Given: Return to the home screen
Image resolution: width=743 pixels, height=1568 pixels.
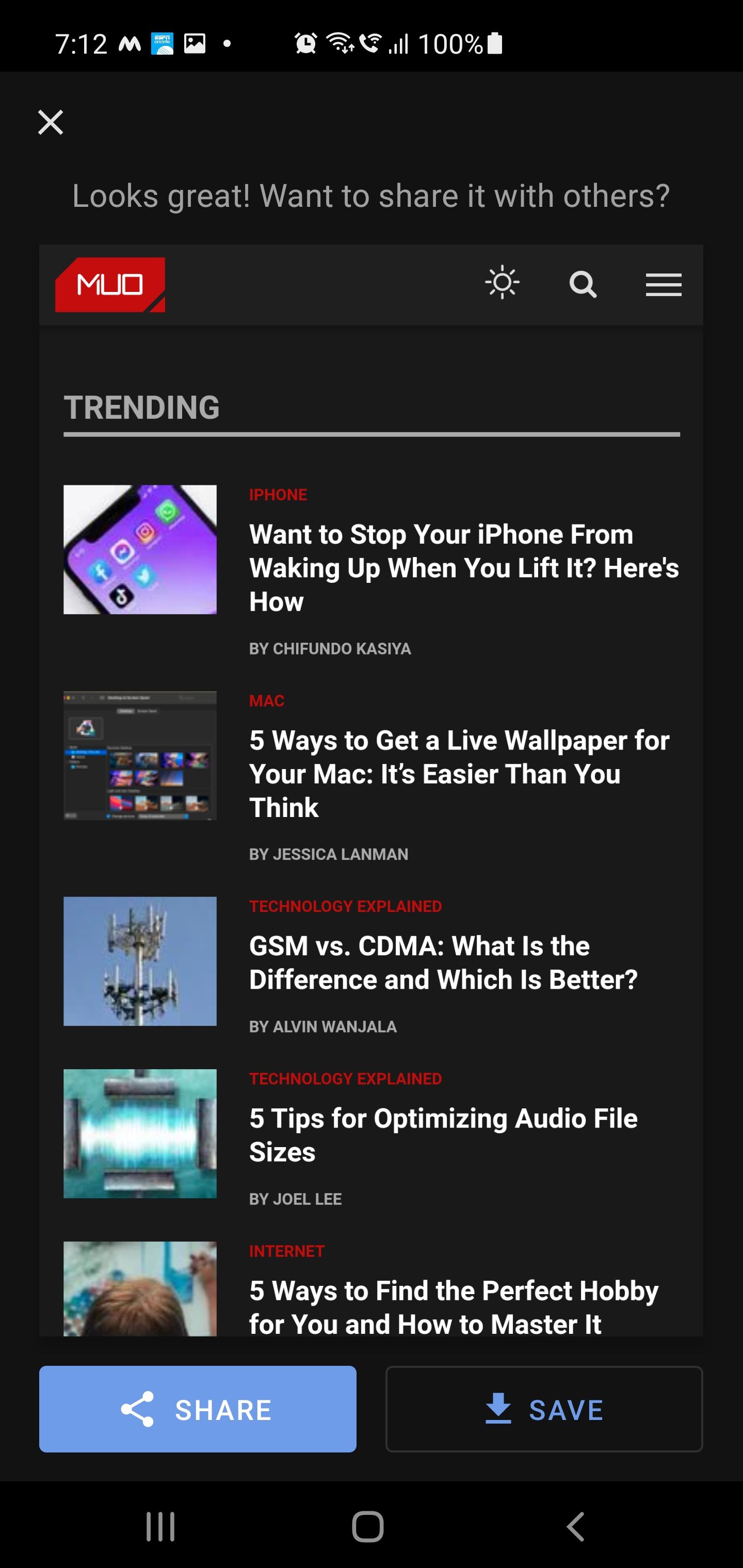Looking at the screenshot, I should click(368, 1527).
